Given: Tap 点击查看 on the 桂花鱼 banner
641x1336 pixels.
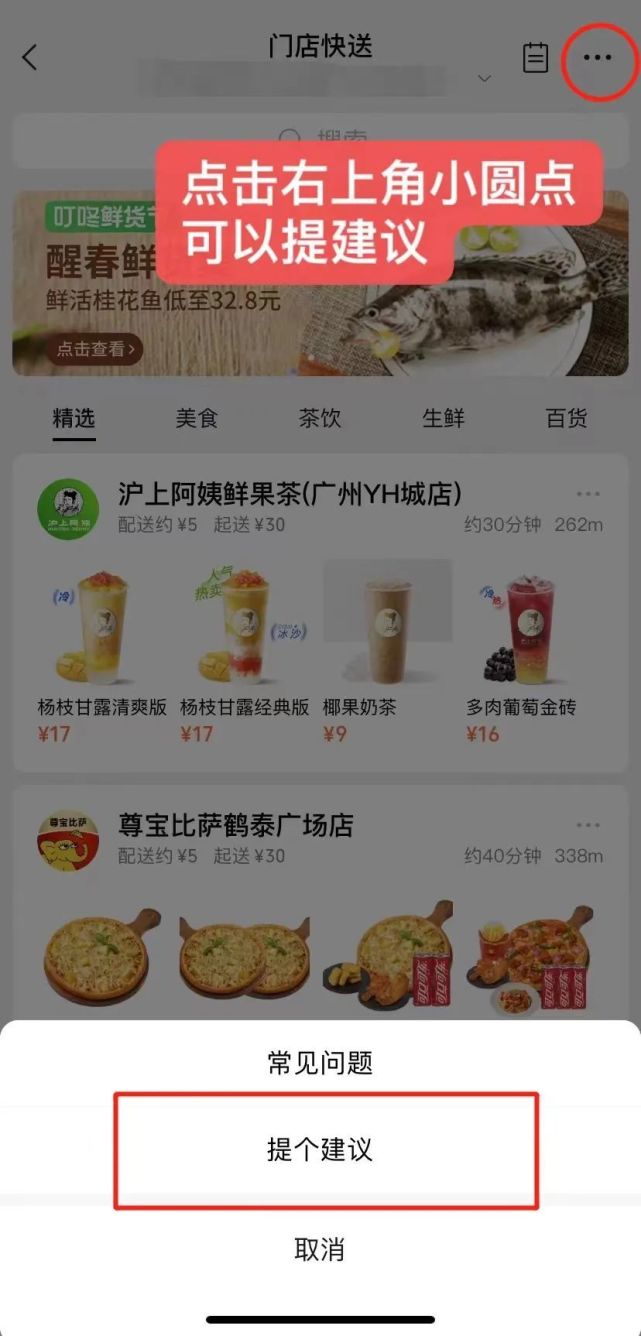Looking at the screenshot, I should click(94, 349).
